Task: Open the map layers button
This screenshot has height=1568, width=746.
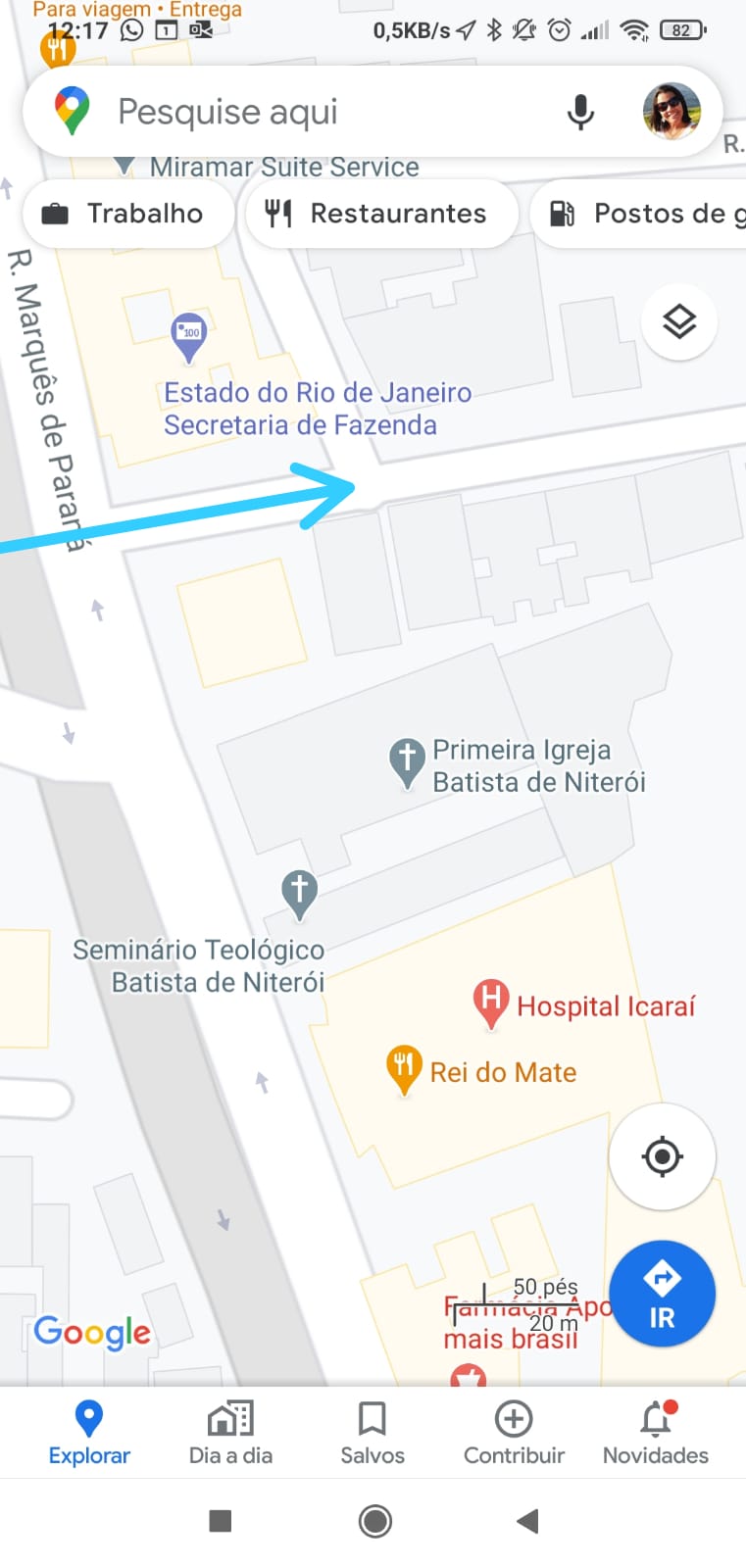Action: [x=679, y=321]
